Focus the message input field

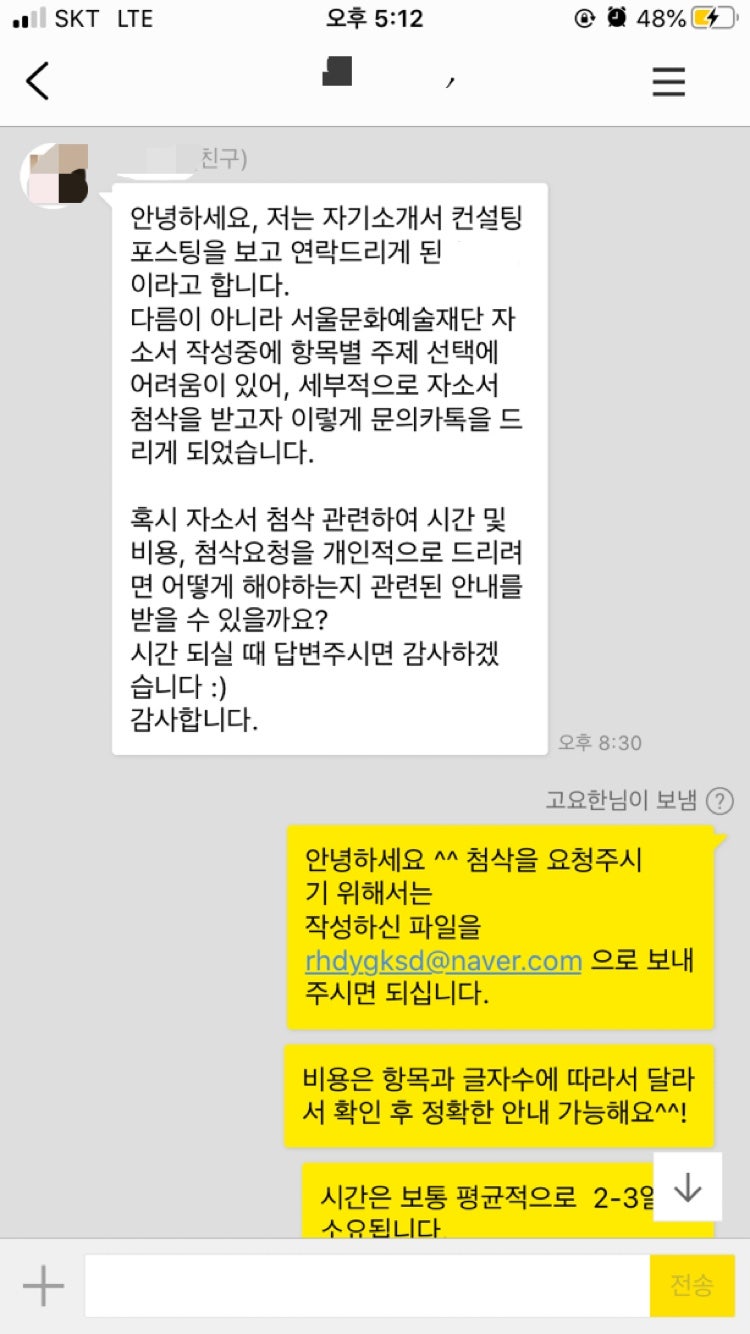pos(367,1285)
